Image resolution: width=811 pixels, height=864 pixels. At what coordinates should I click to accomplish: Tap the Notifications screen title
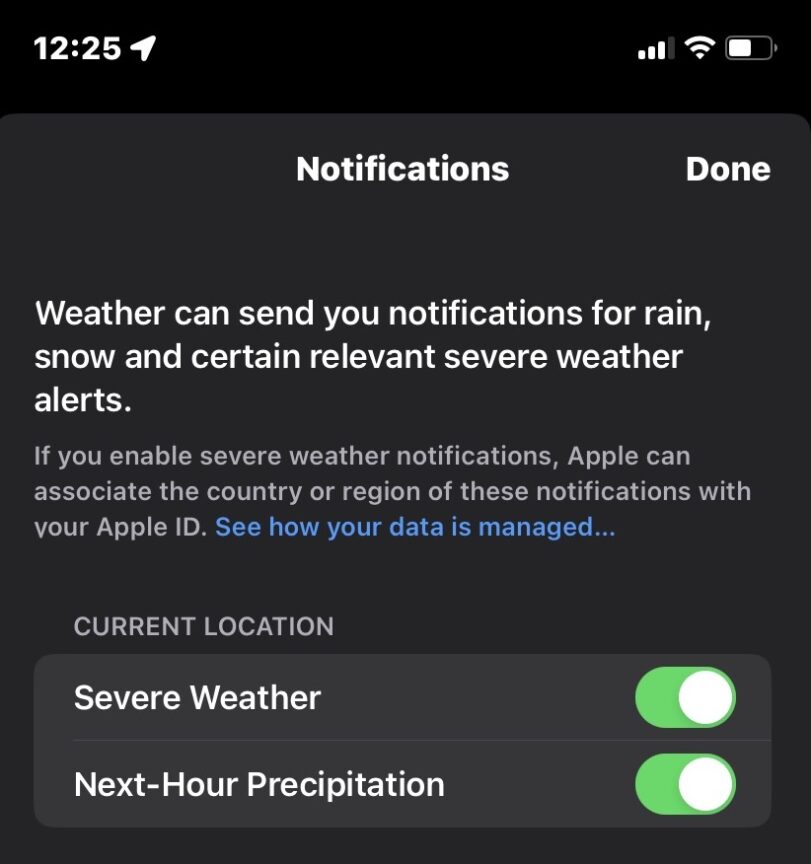[401, 169]
